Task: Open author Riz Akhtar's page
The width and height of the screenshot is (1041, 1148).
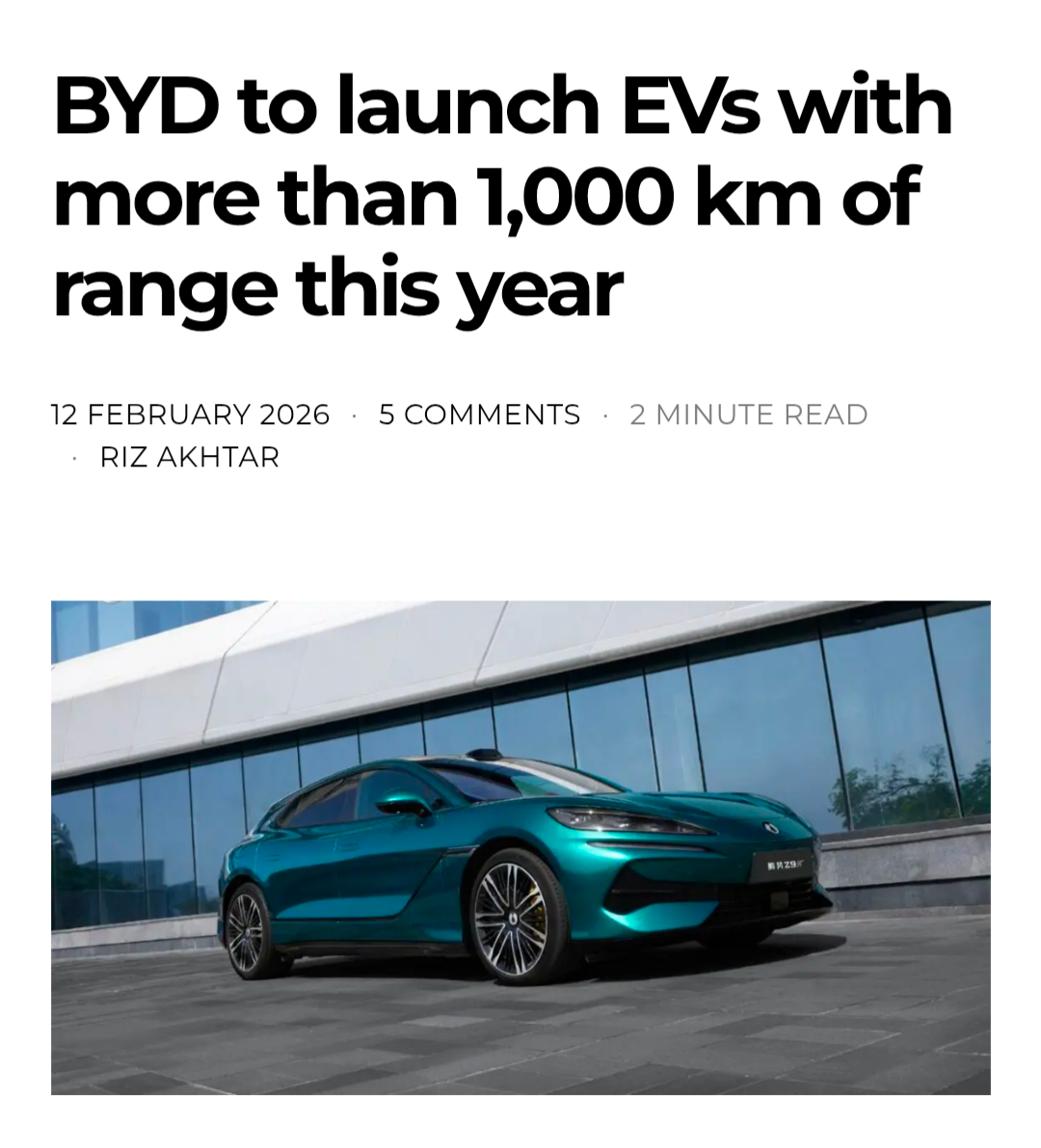Action: click(x=190, y=457)
